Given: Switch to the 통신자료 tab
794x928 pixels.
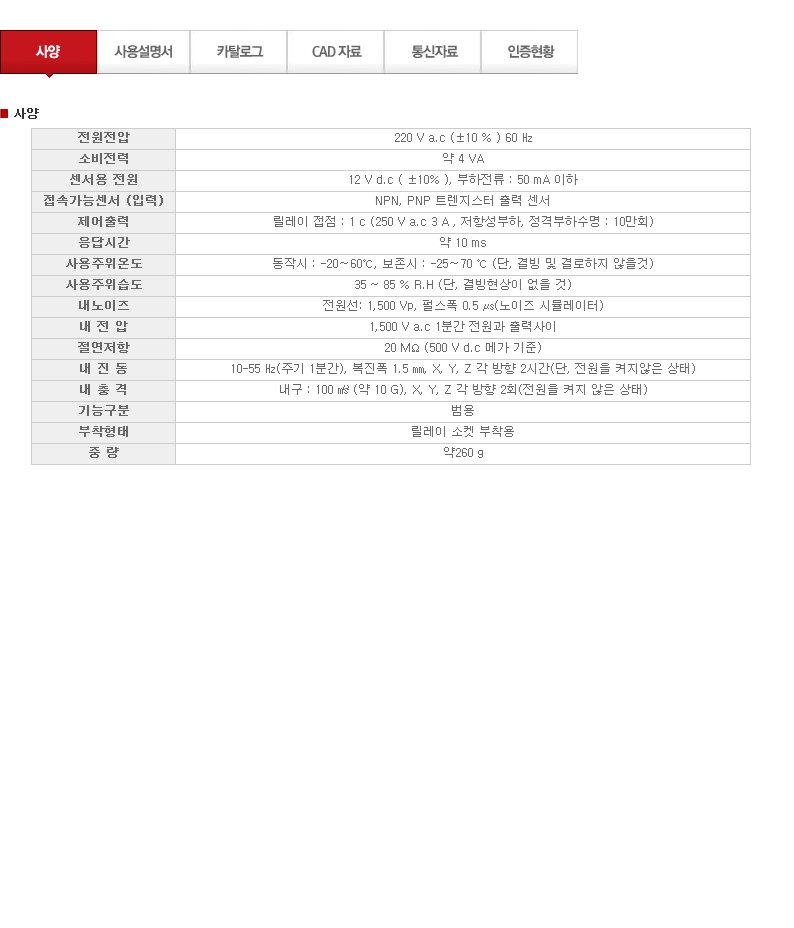Looking at the screenshot, I should click(x=433, y=52).
